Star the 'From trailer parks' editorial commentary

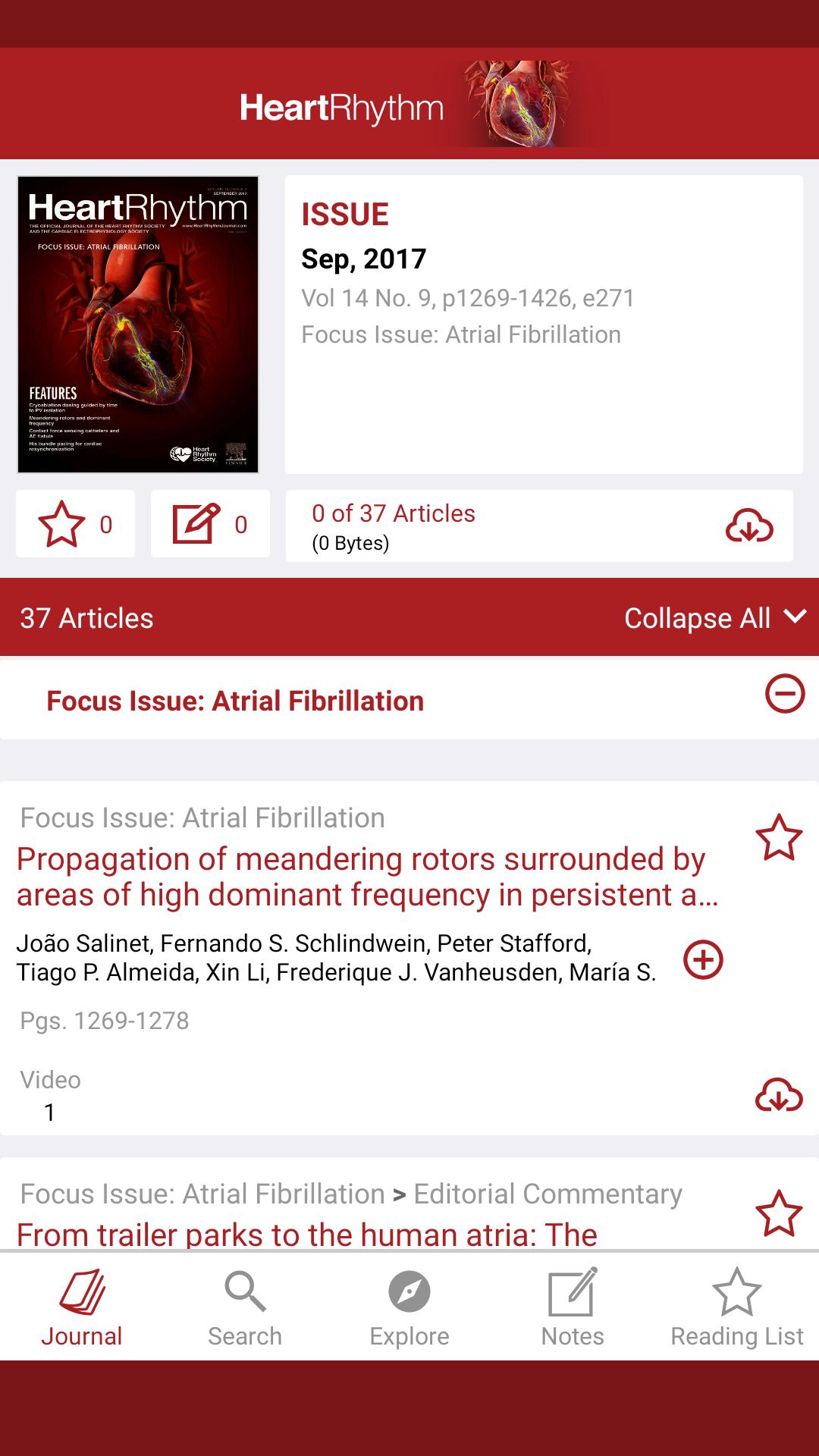[x=779, y=1213]
